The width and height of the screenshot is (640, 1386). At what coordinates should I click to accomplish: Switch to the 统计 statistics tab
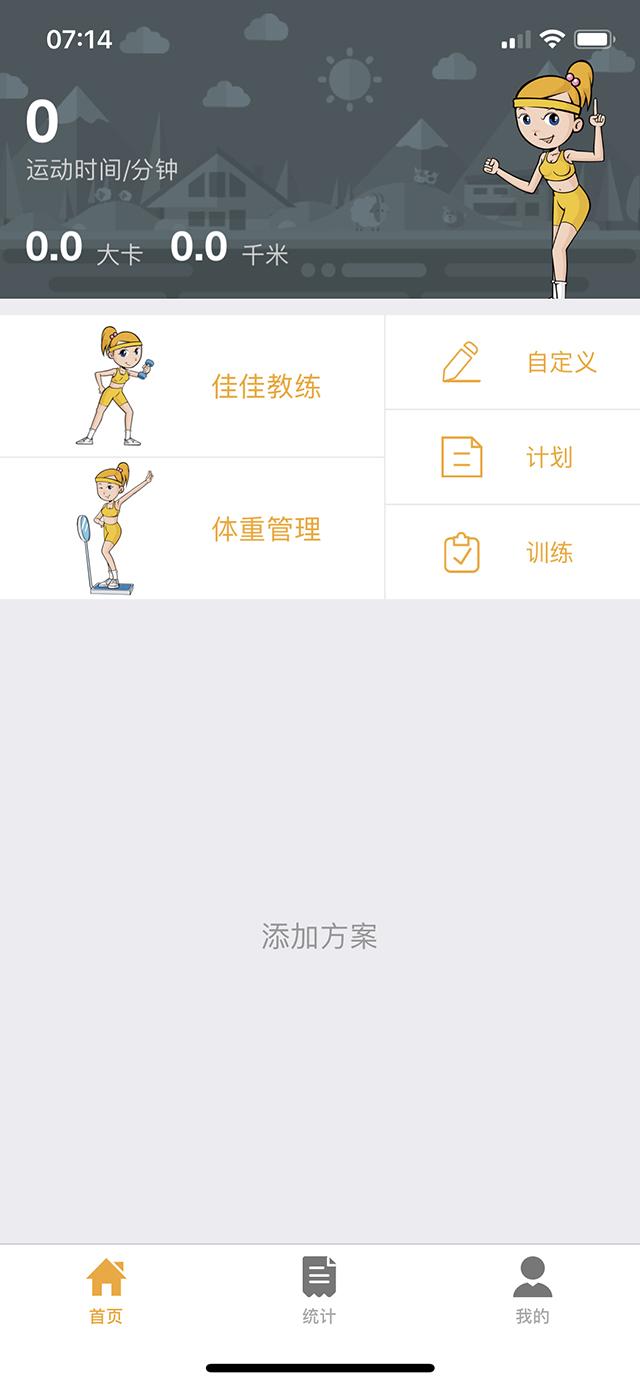319,1291
